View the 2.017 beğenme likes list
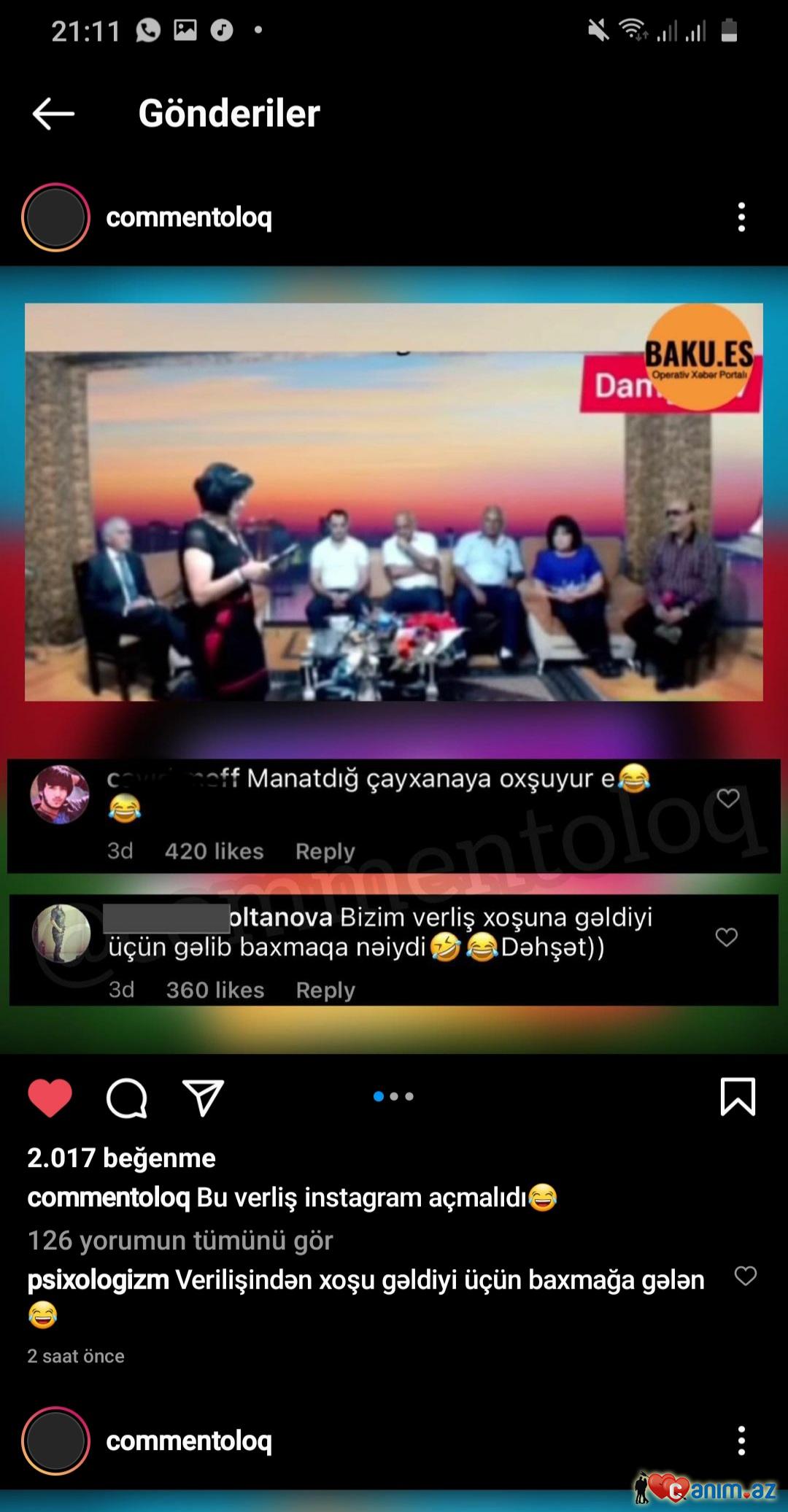The width and height of the screenshot is (788, 1512). coord(121,1158)
